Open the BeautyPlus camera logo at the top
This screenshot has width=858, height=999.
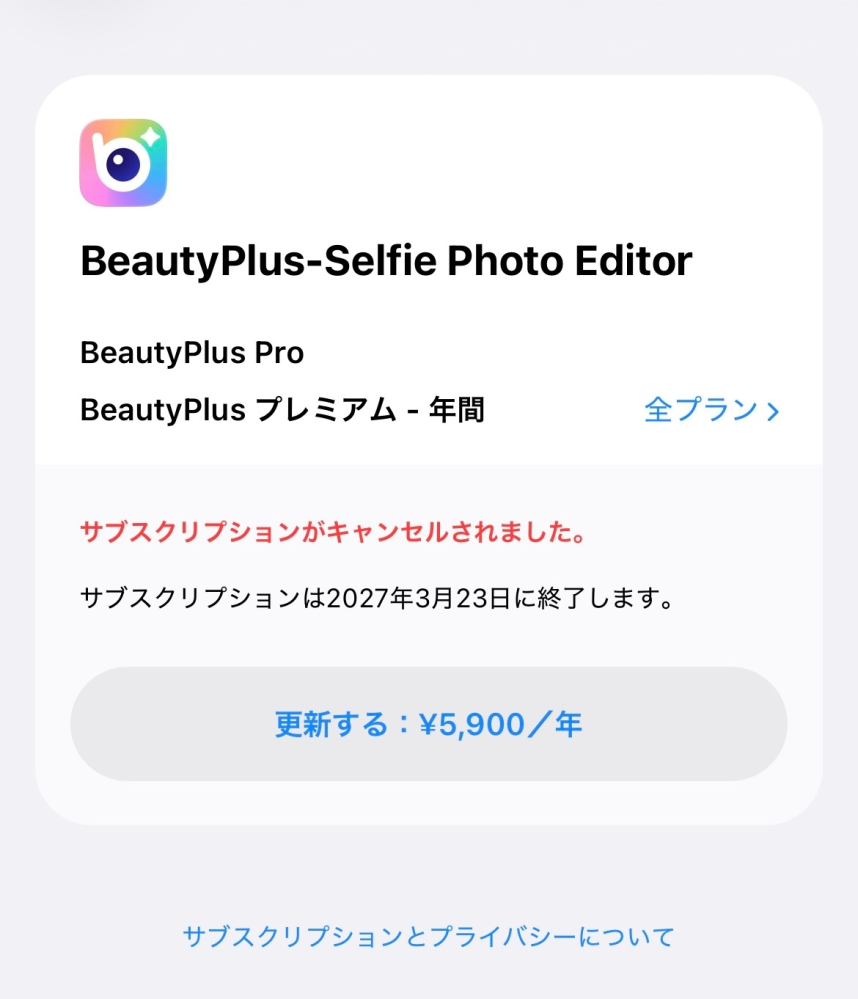coord(122,163)
